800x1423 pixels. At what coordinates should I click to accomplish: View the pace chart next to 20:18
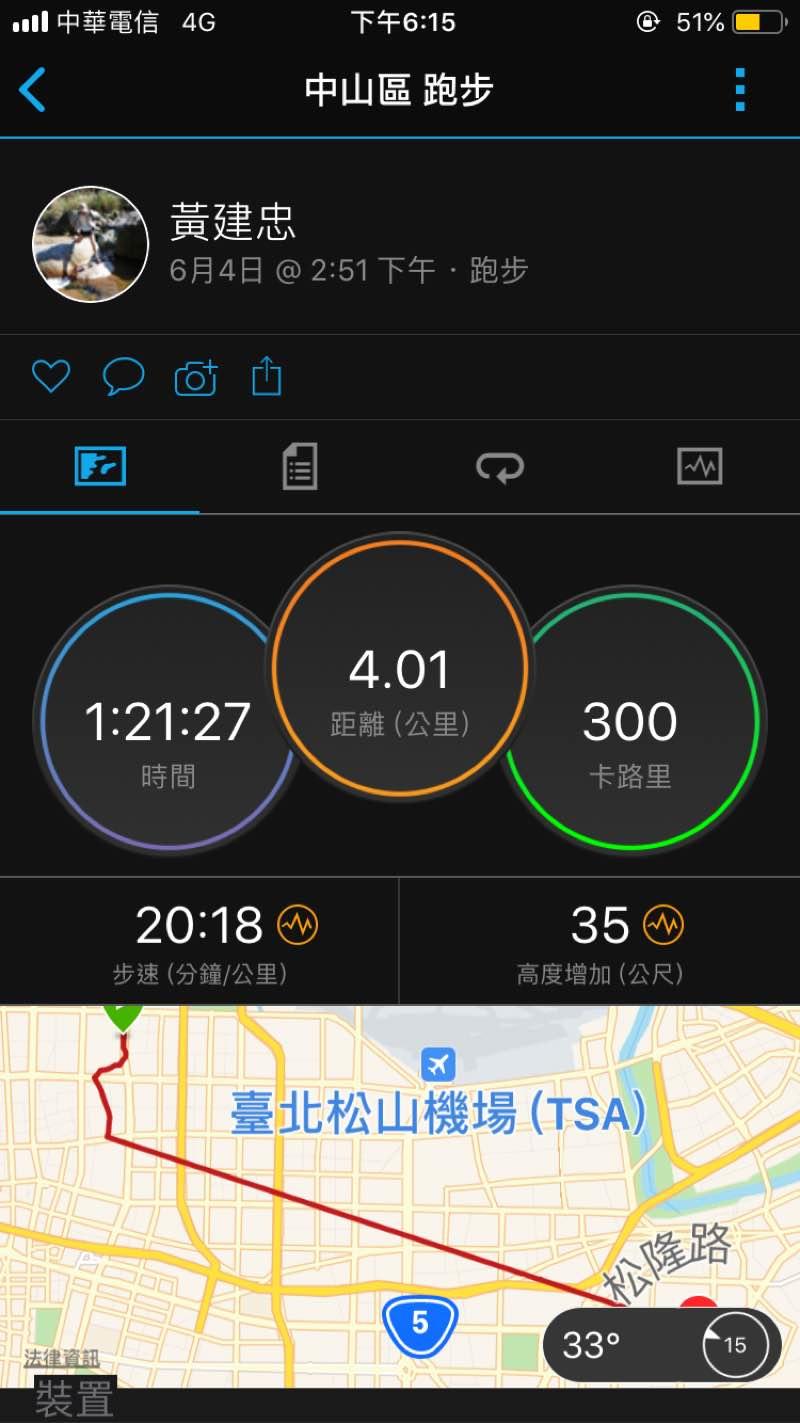[x=297, y=925]
